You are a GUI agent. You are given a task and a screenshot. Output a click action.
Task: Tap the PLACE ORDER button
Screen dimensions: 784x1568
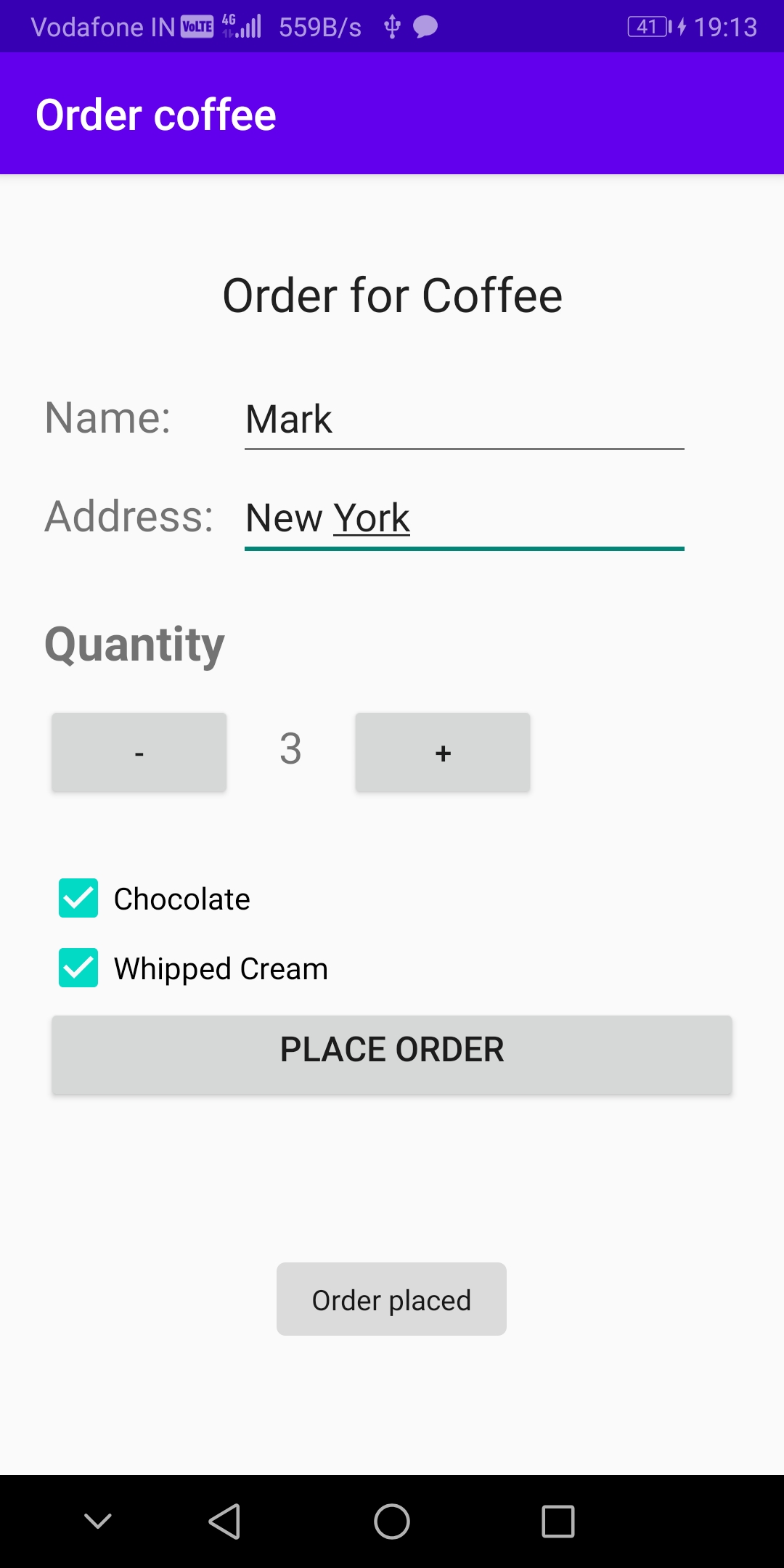(x=392, y=1053)
